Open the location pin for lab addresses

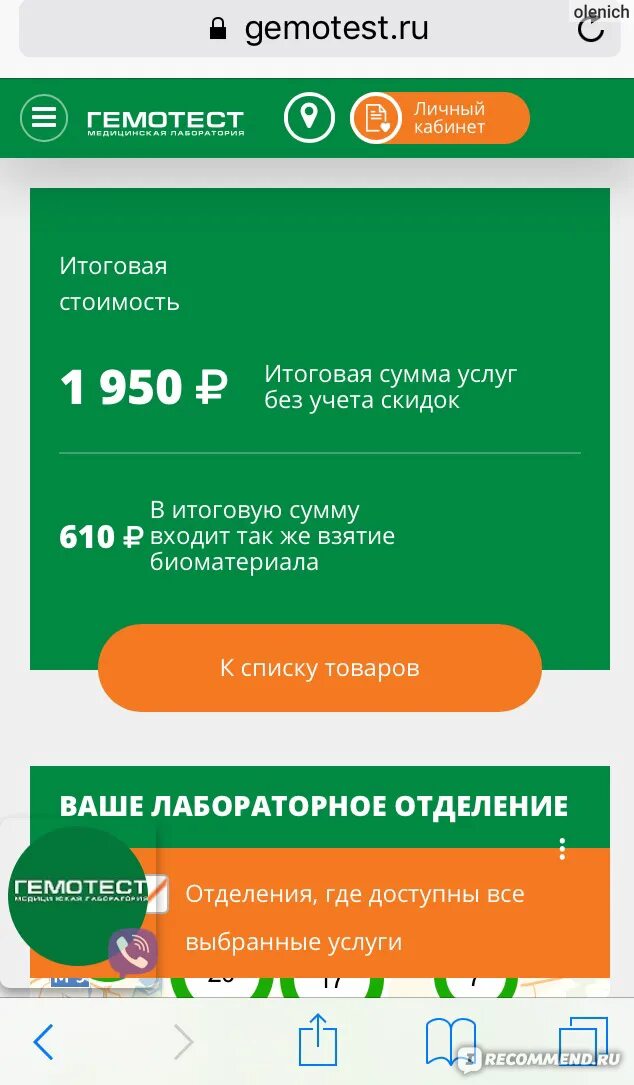coord(309,118)
